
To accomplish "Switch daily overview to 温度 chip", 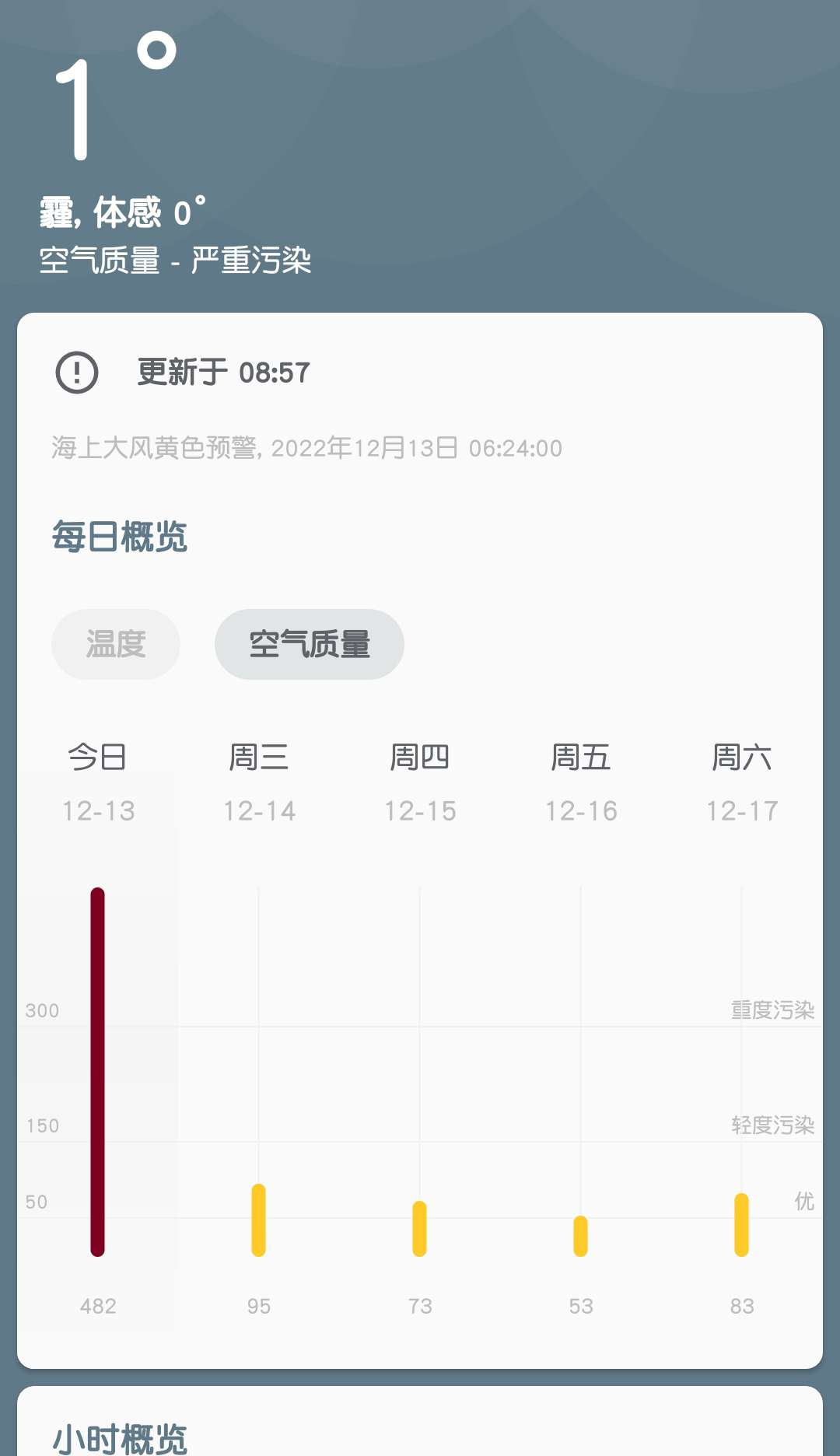I will tap(116, 644).
